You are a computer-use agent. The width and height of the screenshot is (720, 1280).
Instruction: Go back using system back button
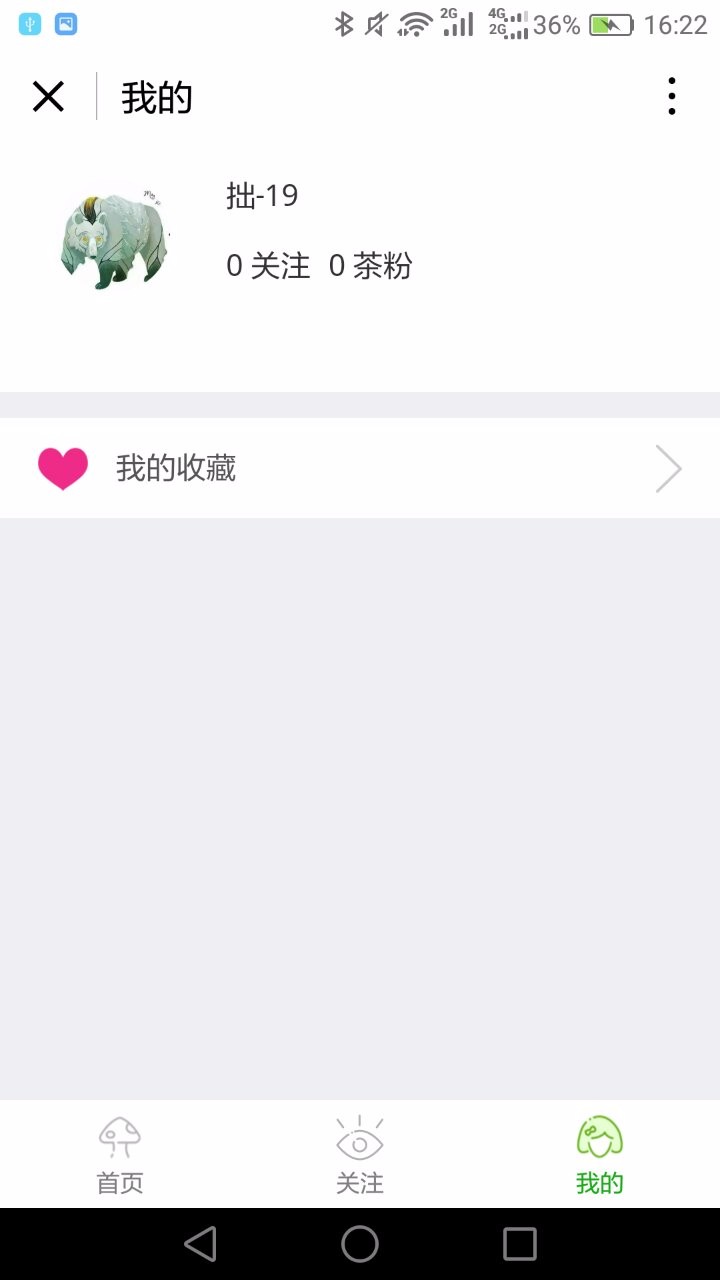[x=200, y=1244]
